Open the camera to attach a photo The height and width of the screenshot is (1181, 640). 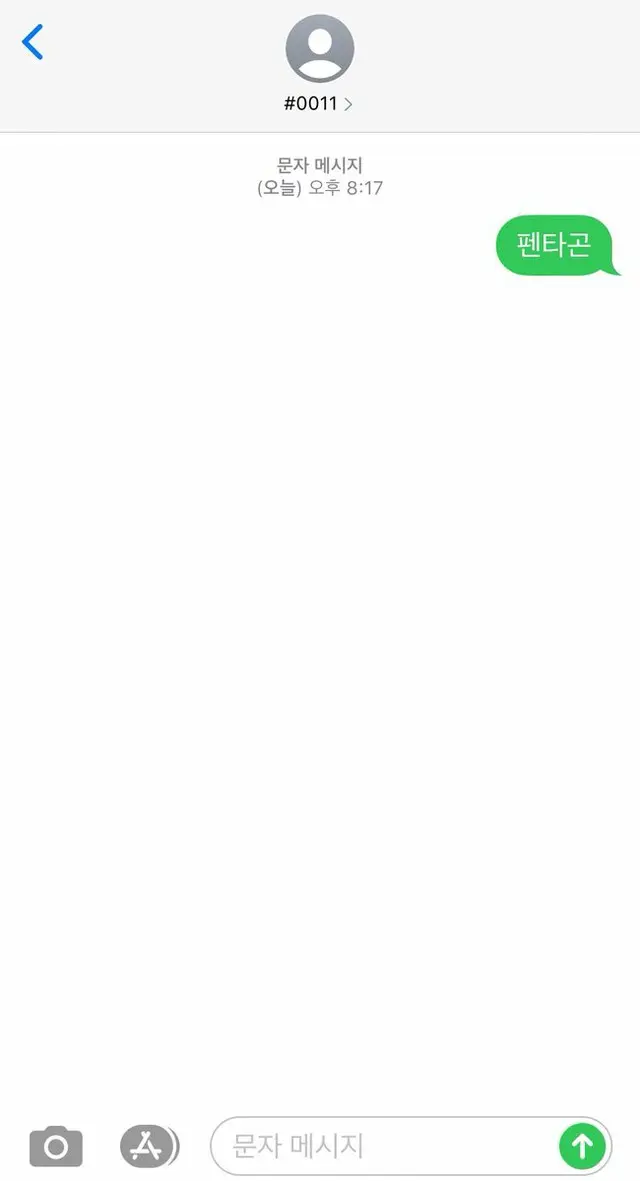pos(56,1146)
